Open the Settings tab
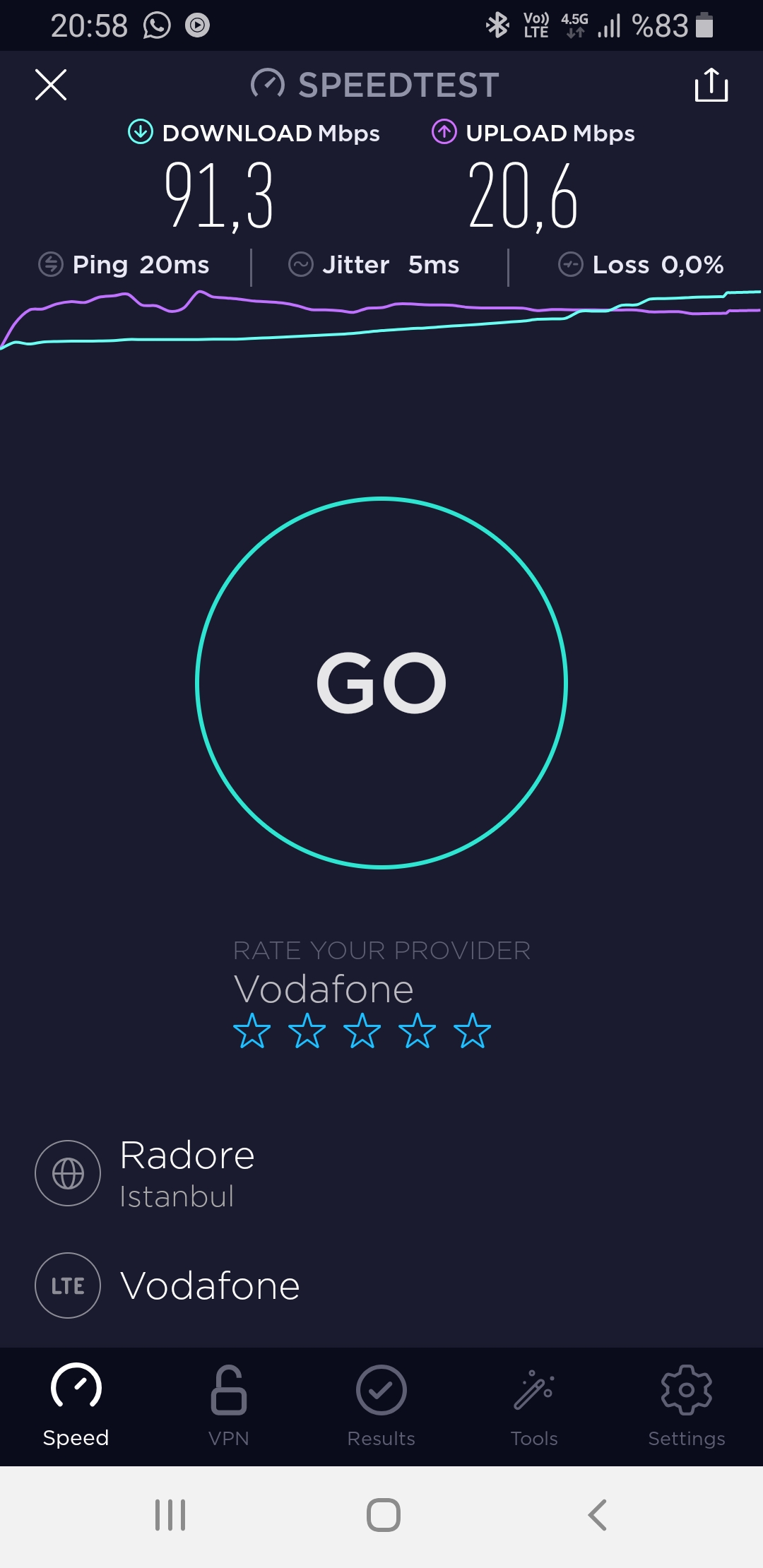763x1568 pixels. point(687,1407)
